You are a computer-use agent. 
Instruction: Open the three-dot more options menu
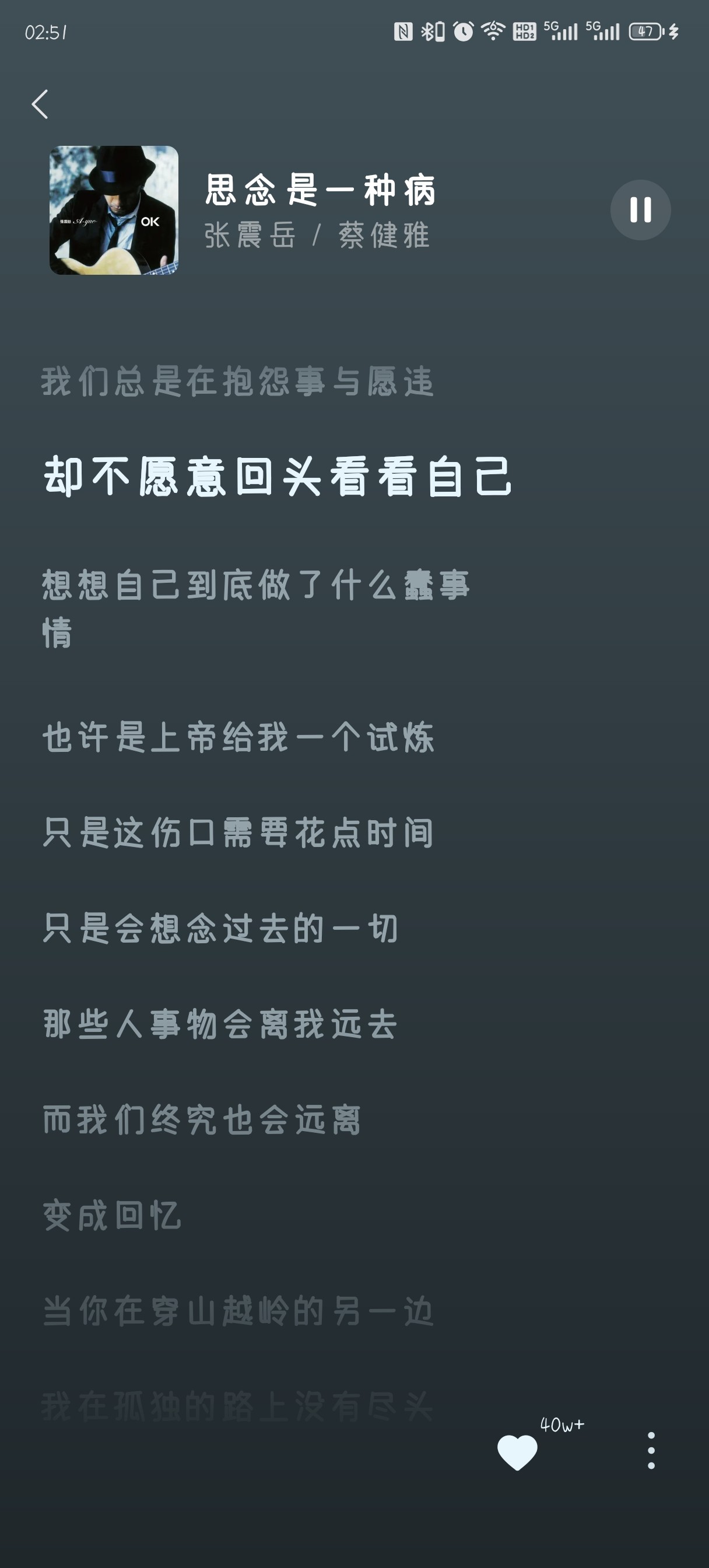651,1451
